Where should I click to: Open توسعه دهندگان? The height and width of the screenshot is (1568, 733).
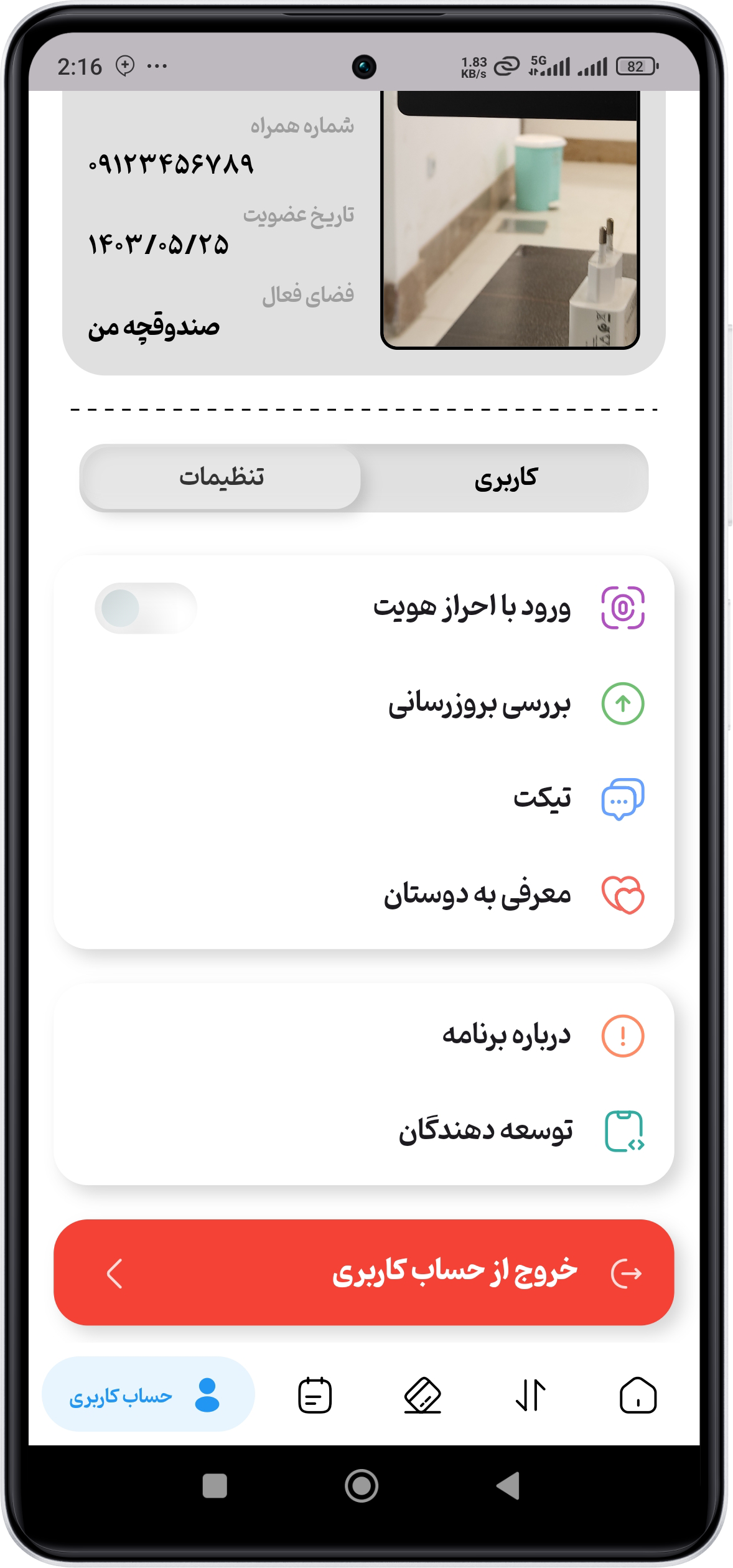tap(485, 1131)
